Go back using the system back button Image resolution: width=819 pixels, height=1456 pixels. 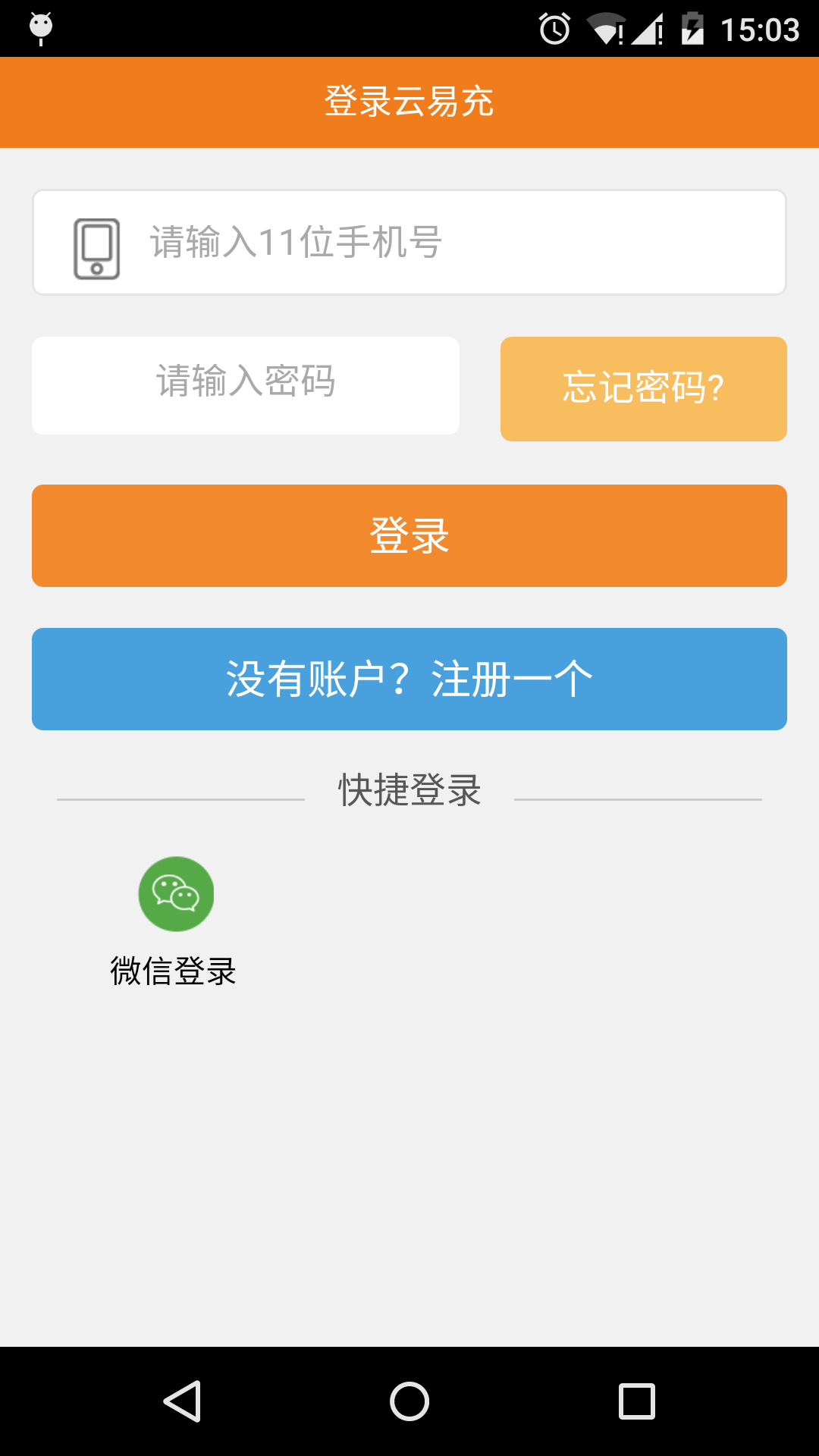point(182,1401)
